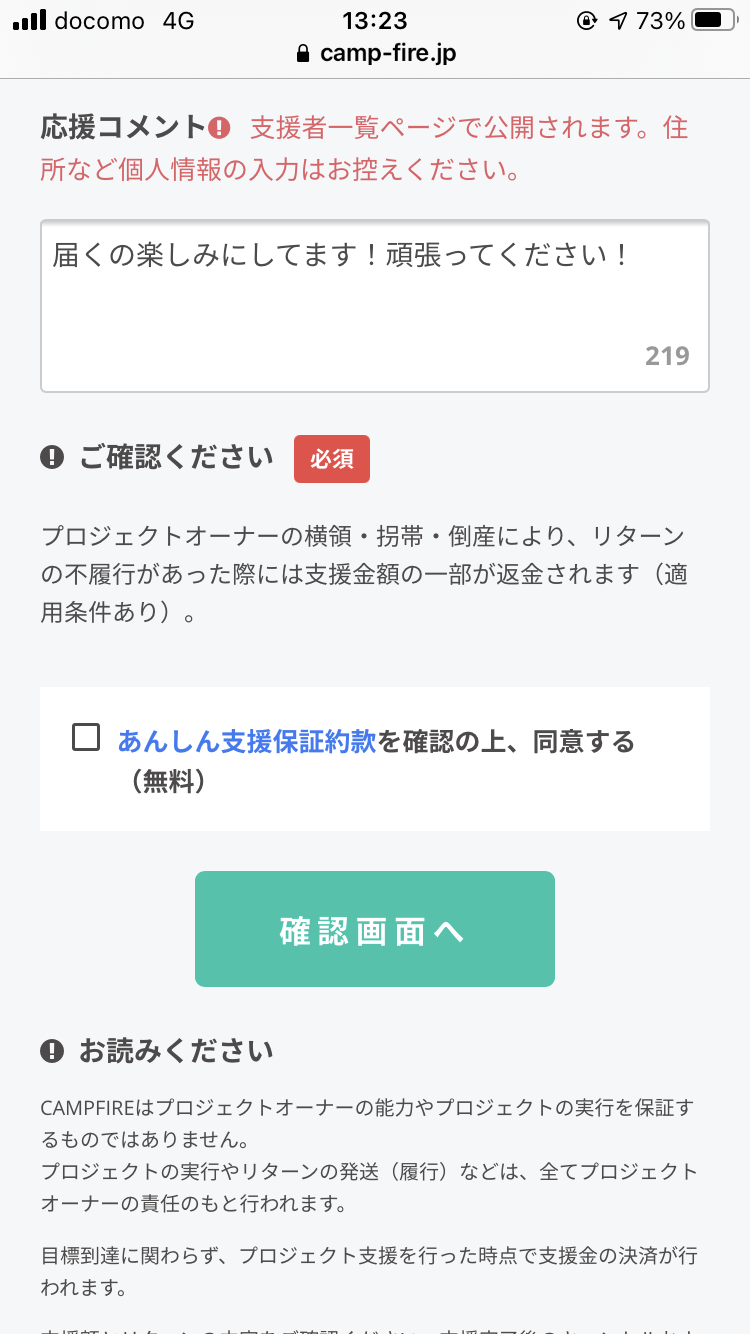750x1334 pixels.
Task: Check the あんしん支援保証約款 agreement checkbox
Action: pyautogui.click(x=86, y=738)
